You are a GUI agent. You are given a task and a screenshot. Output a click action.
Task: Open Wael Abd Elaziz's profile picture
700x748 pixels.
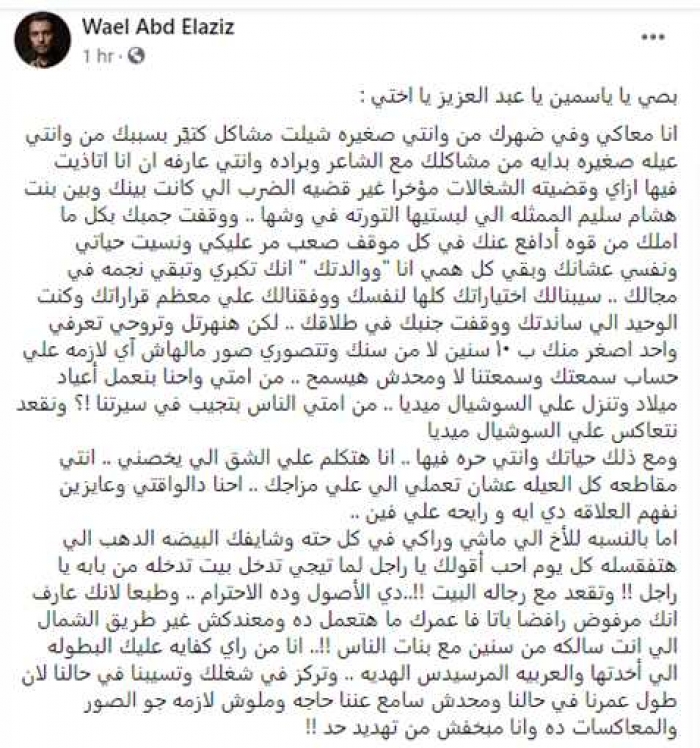[x=42, y=40]
